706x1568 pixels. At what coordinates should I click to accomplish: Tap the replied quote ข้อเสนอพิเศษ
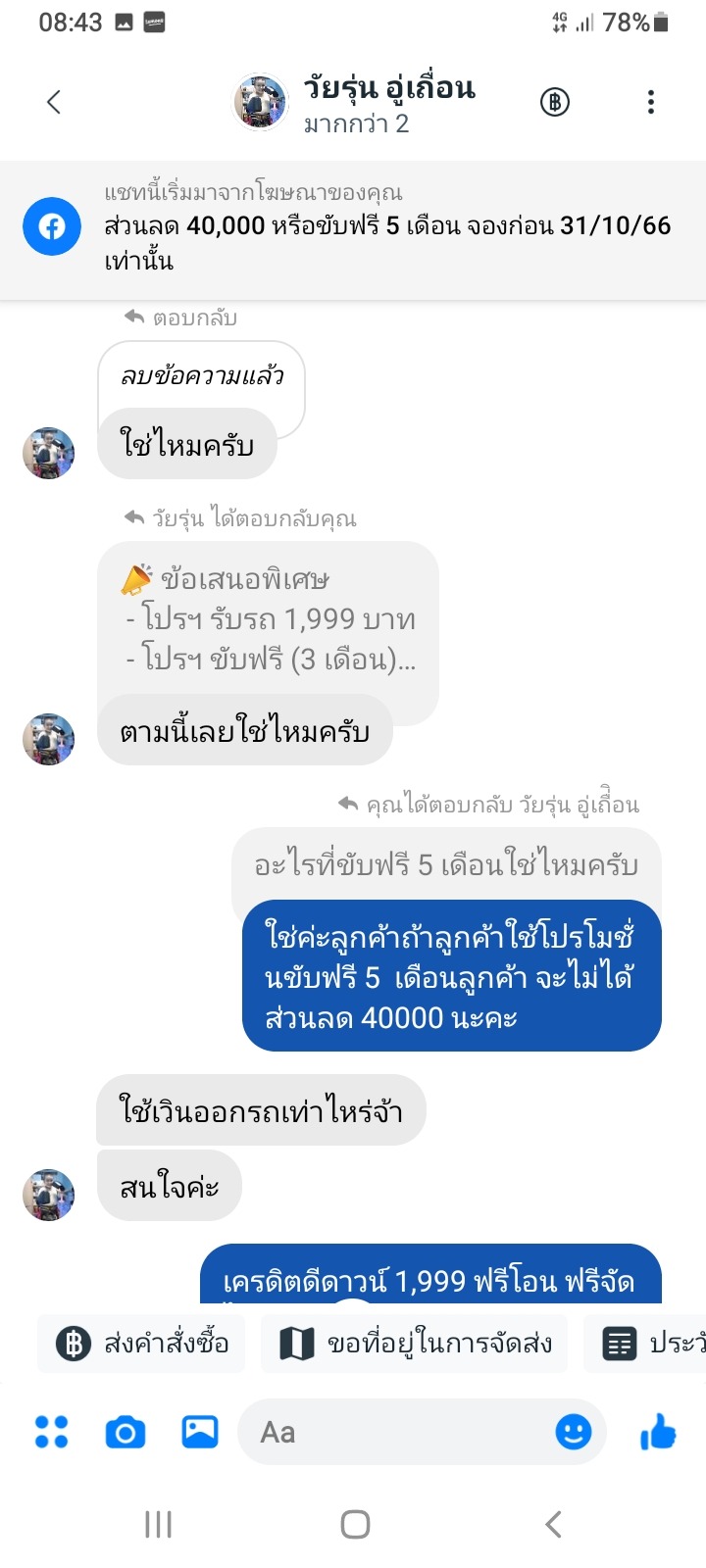click(268, 619)
